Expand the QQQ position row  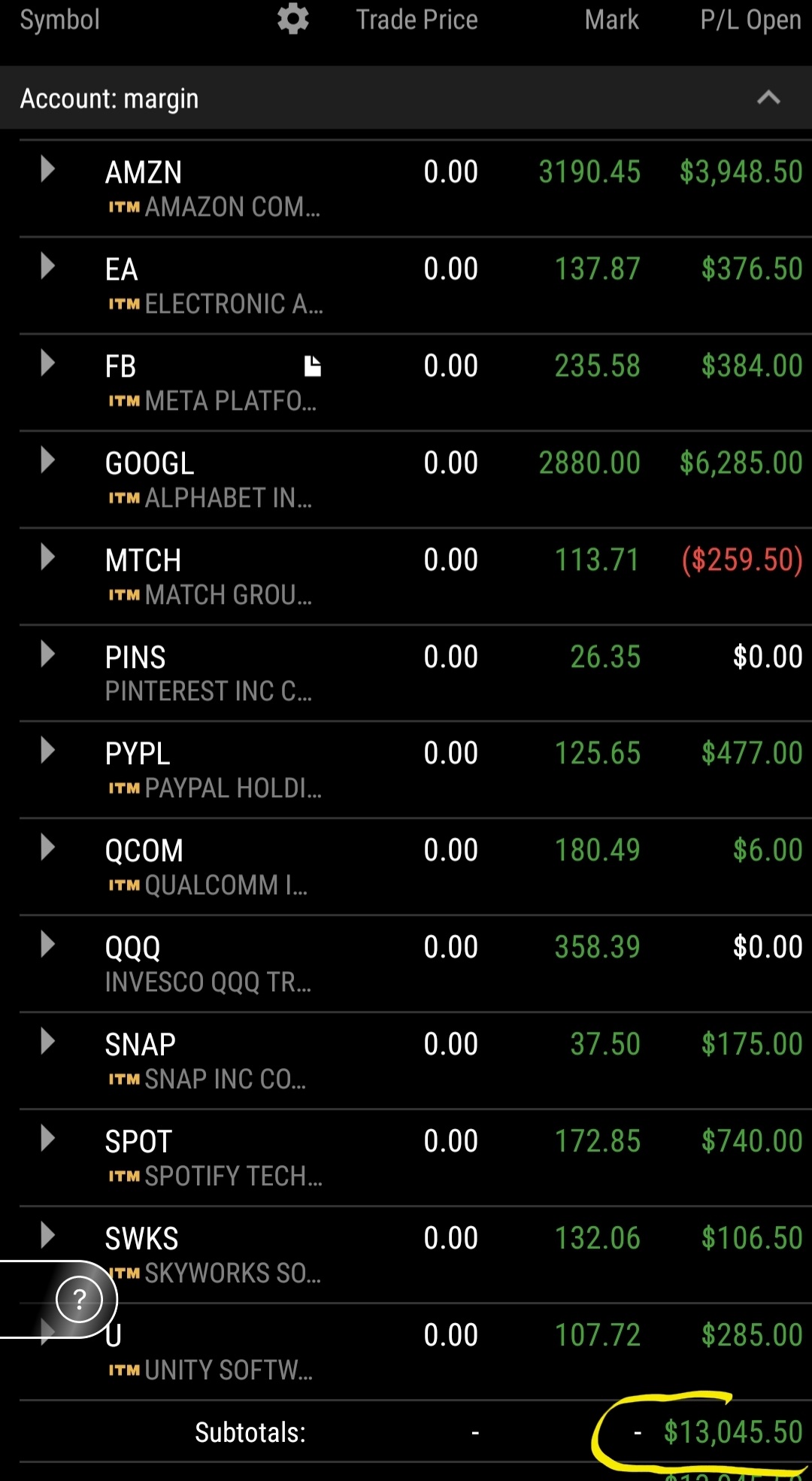[x=47, y=945]
